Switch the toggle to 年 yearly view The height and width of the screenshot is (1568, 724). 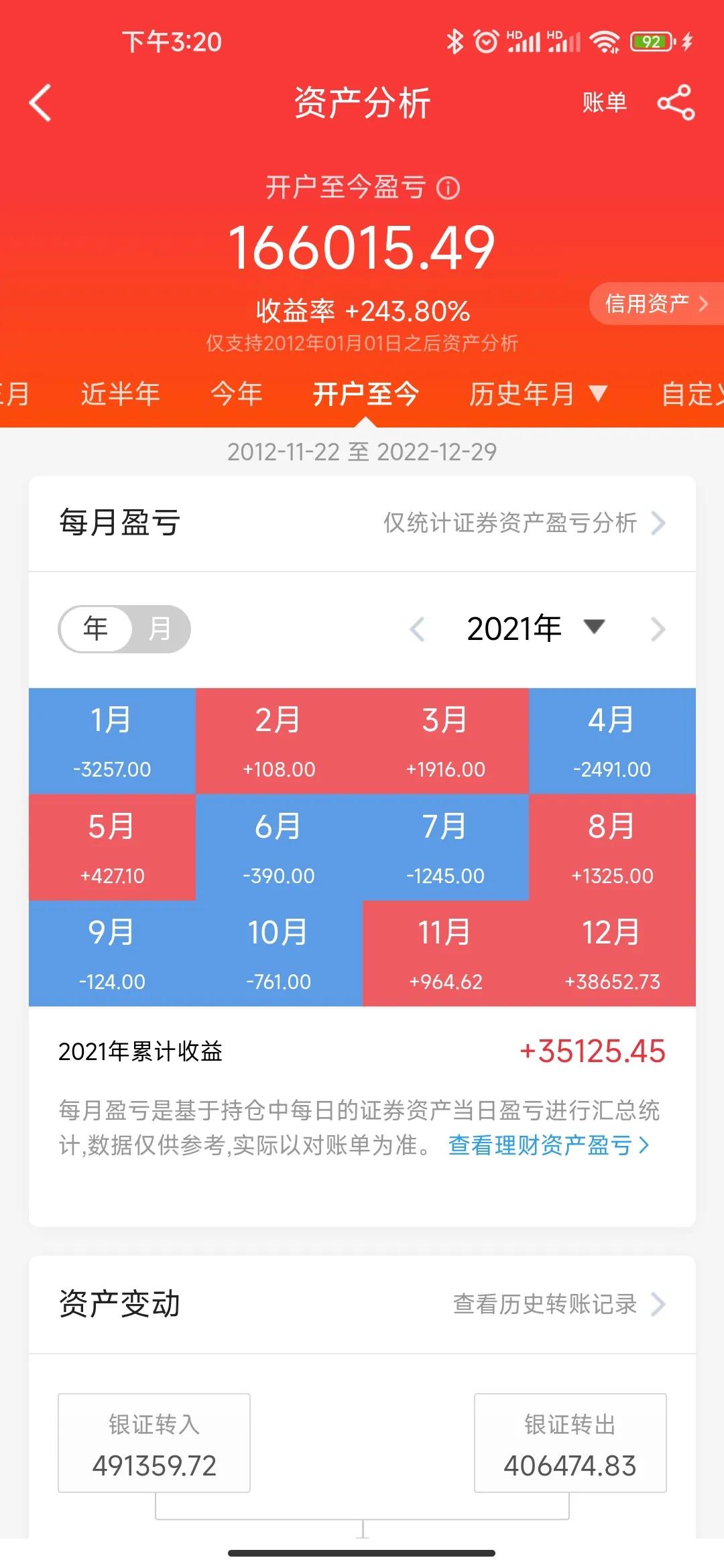pyautogui.click(x=94, y=629)
